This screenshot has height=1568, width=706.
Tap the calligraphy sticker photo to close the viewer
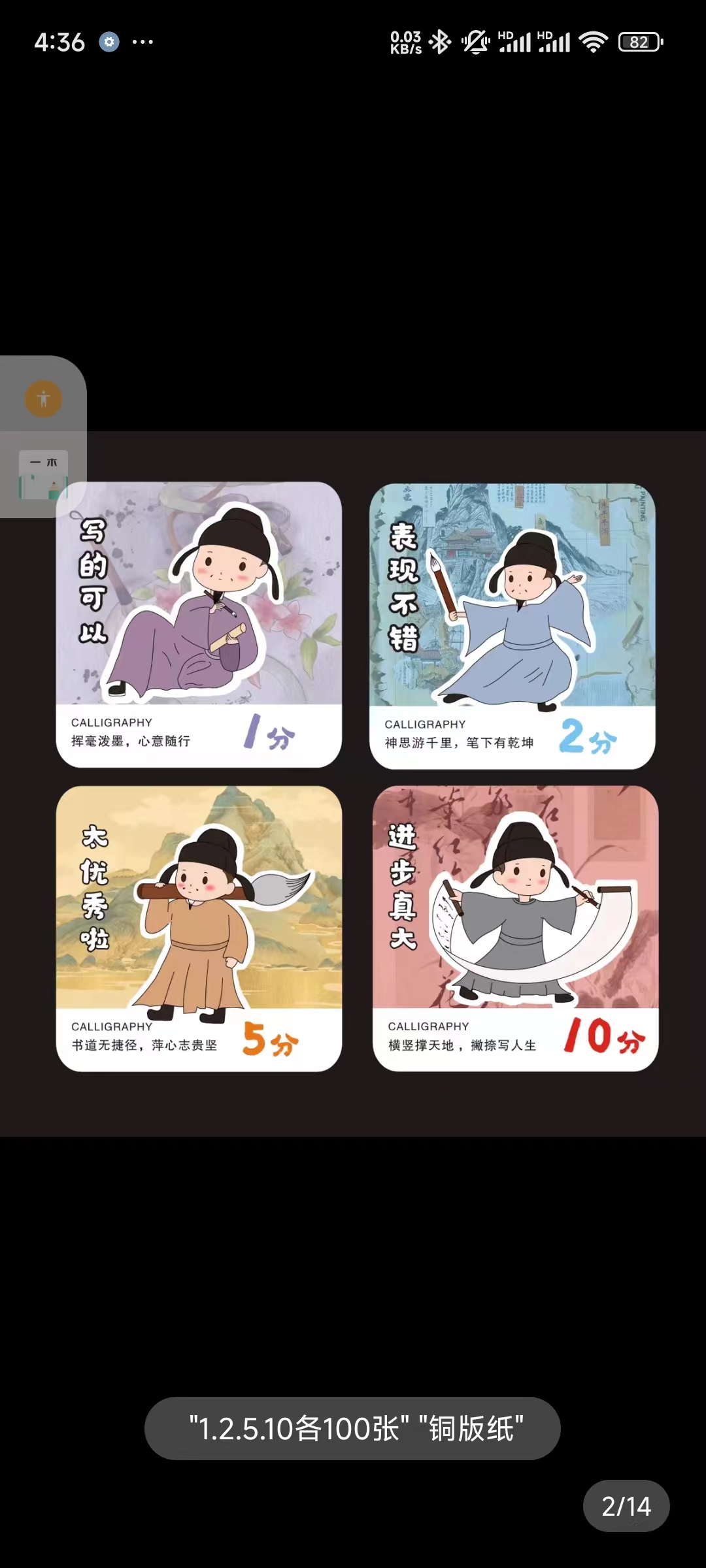pos(356,777)
